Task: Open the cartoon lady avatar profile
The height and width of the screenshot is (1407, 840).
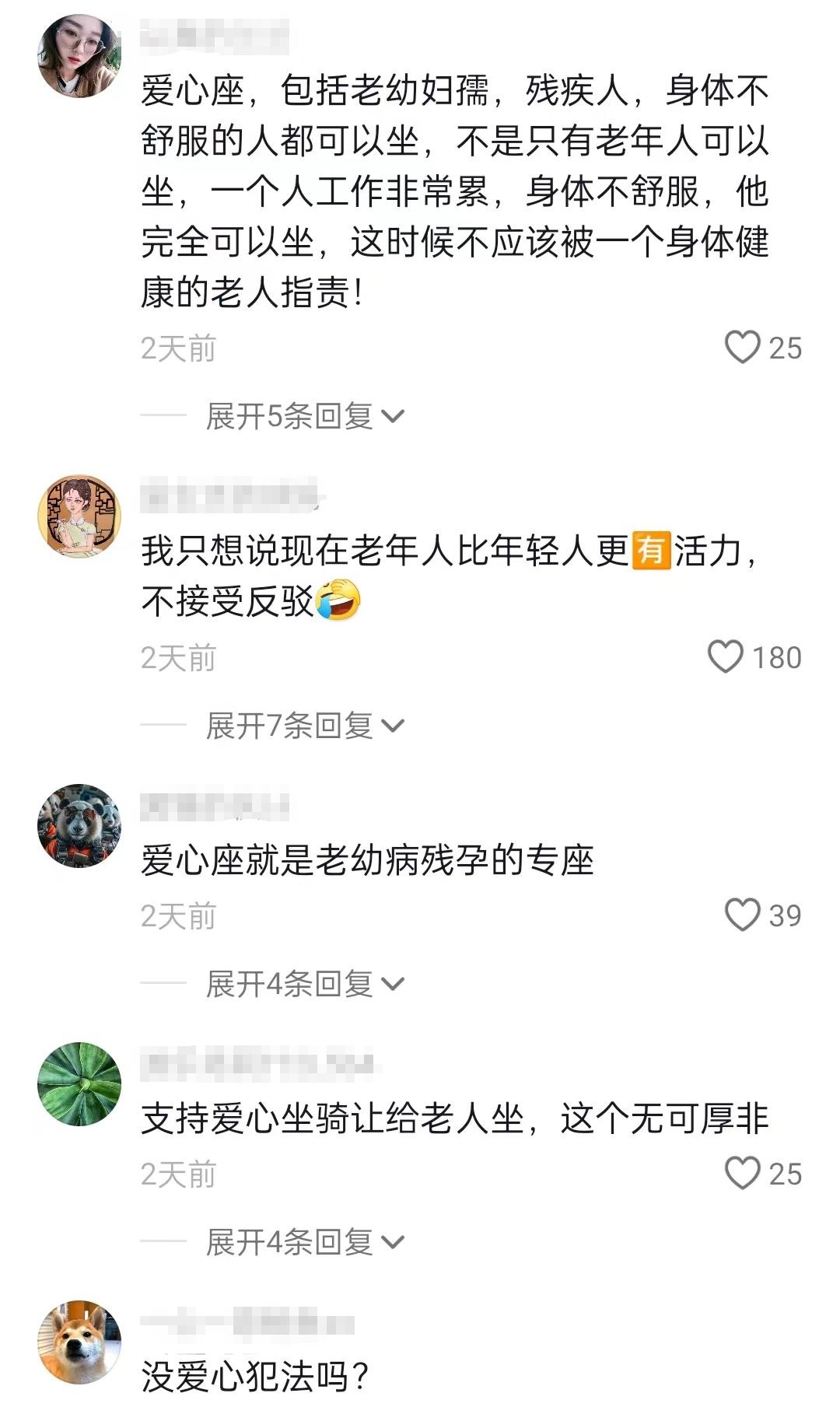Action: (79, 516)
